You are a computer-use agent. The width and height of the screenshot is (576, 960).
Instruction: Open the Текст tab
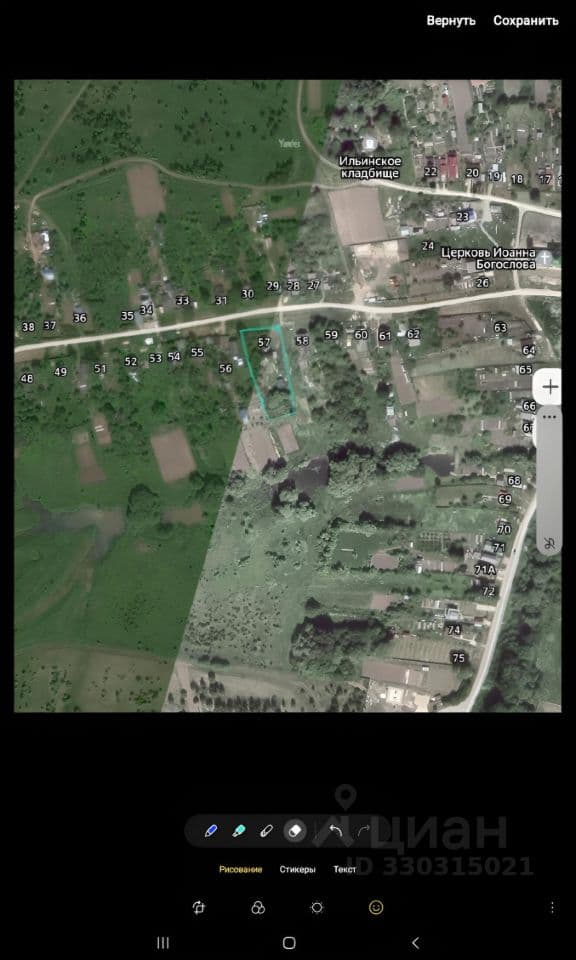pyautogui.click(x=345, y=869)
